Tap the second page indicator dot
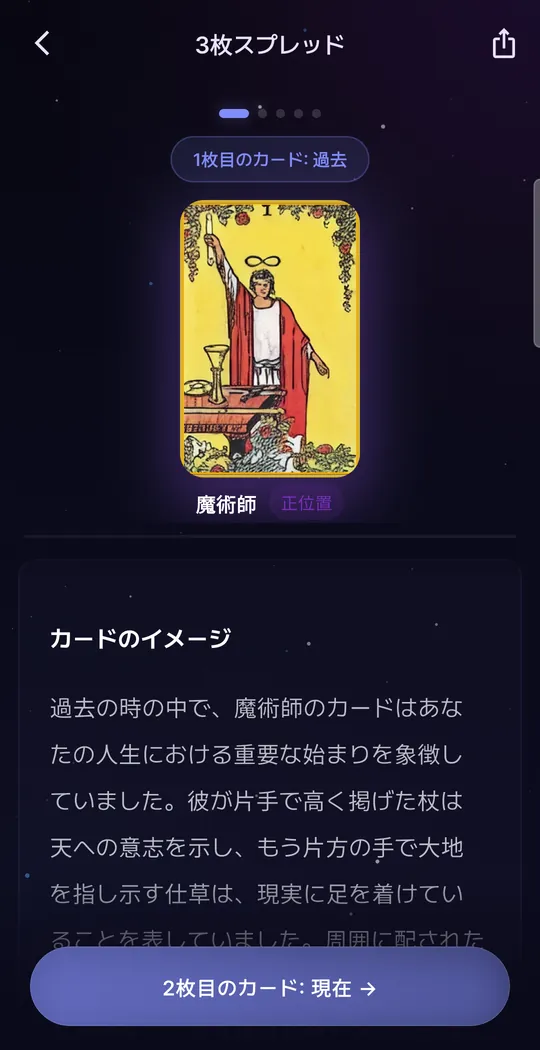 (262, 113)
